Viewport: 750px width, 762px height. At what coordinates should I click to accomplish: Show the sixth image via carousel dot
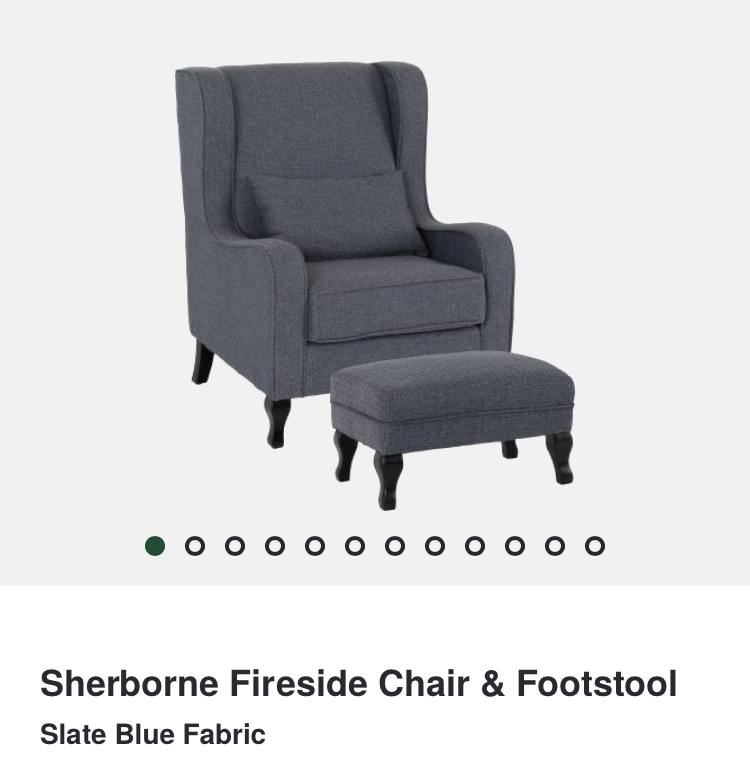coord(355,546)
